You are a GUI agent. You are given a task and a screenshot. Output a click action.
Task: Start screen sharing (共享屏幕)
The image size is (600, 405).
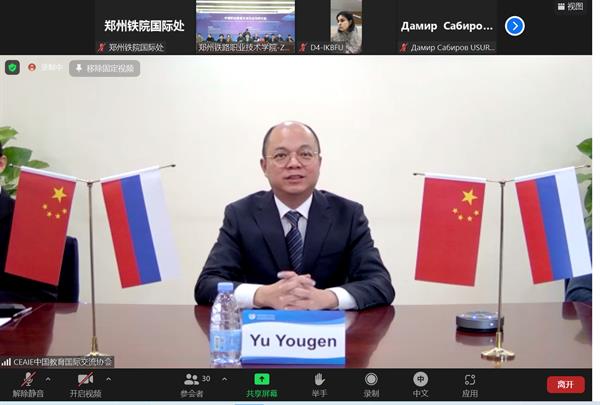262,384
